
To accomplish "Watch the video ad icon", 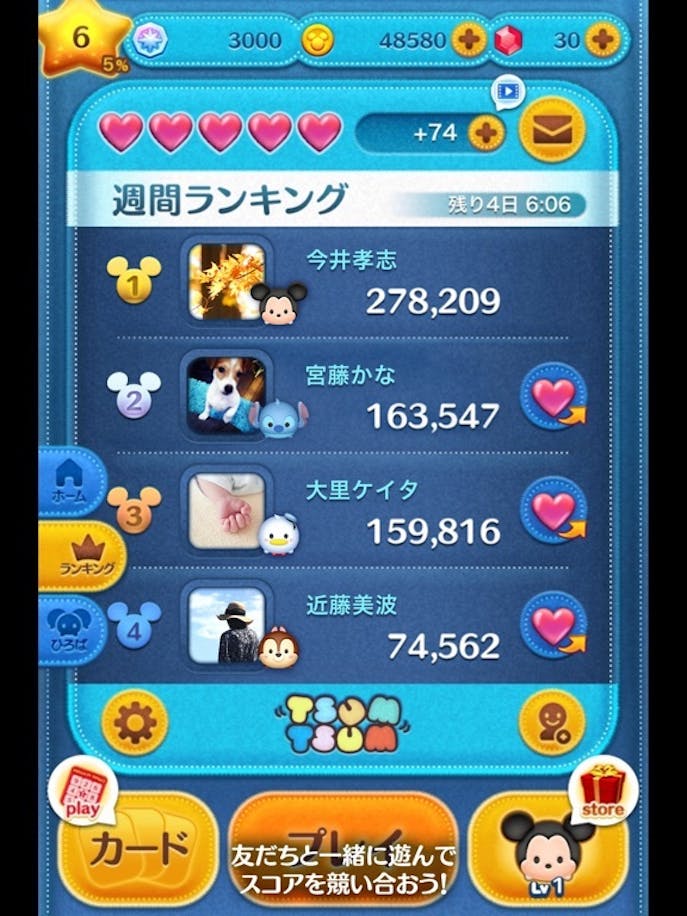I will coord(508,93).
